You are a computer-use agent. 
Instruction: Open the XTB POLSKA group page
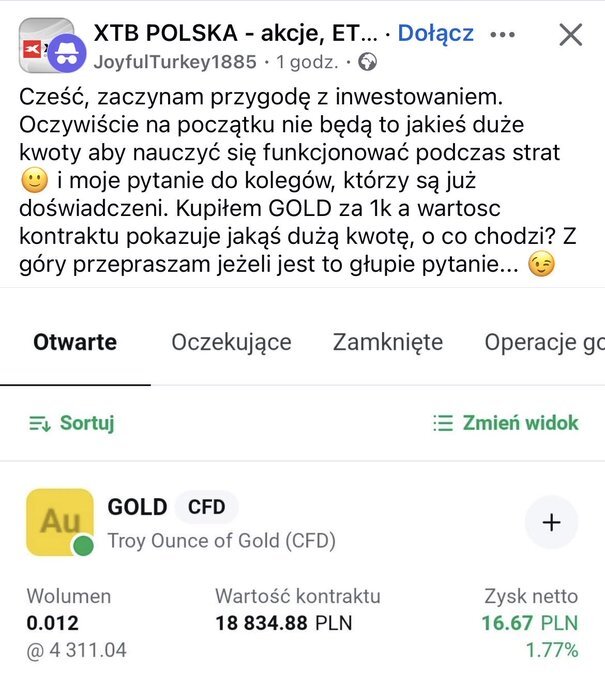tap(235, 33)
